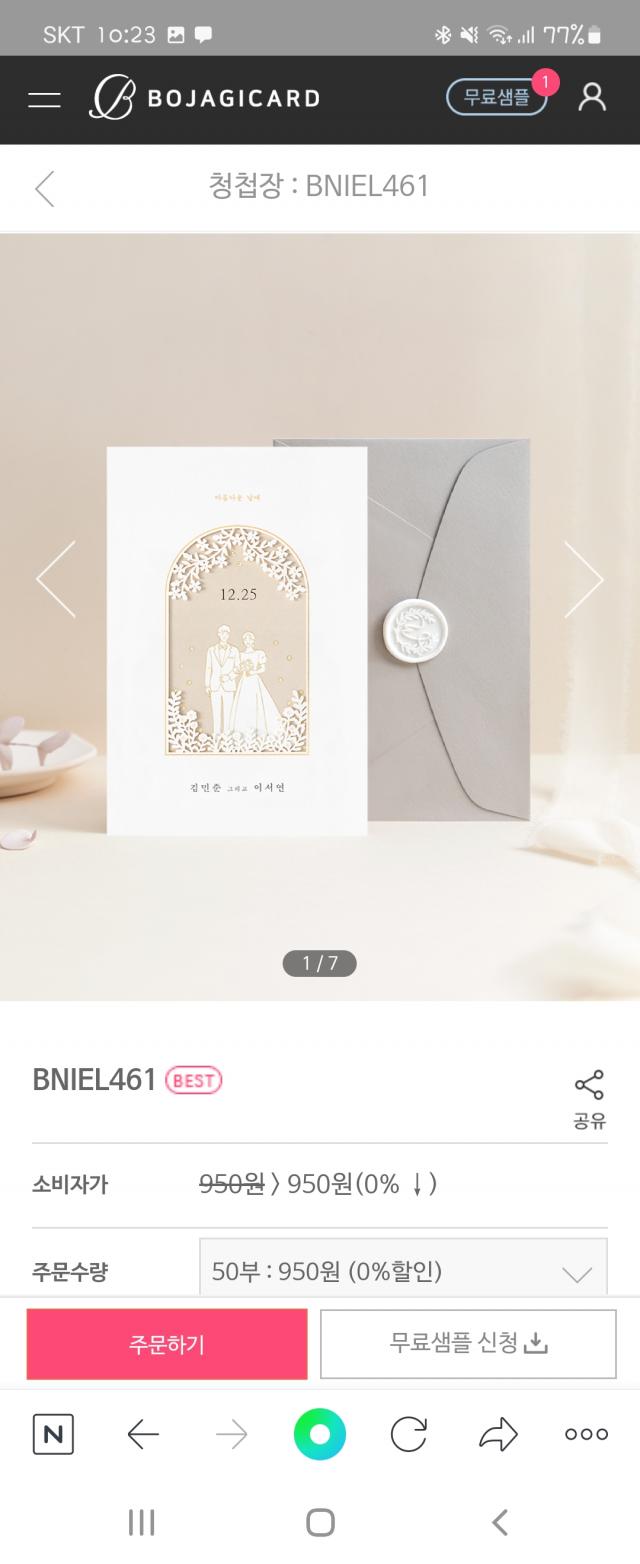Go back from the 청첩장 page
This screenshot has width=640, height=1564.
[45, 187]
